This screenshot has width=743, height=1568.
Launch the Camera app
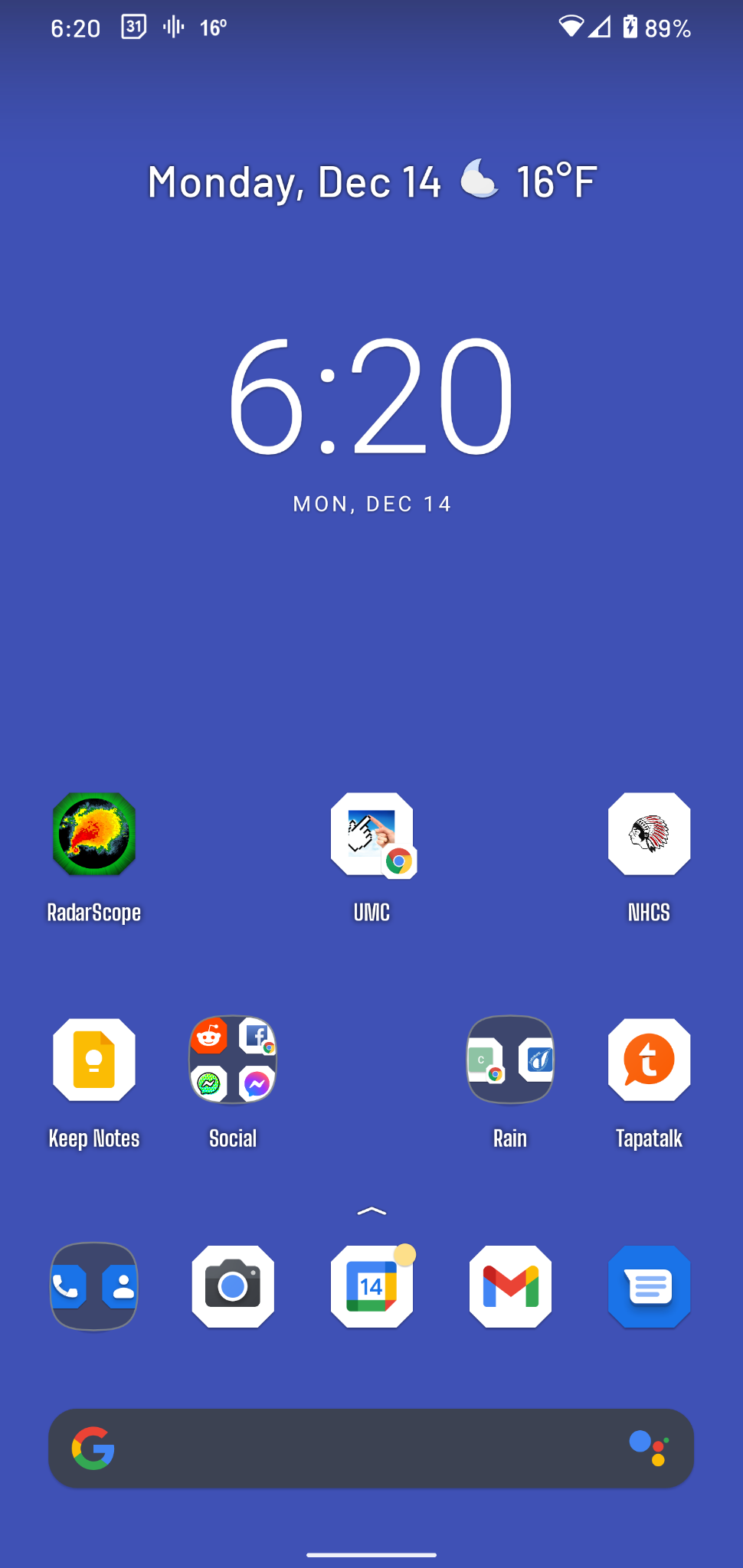point(233,1286)
